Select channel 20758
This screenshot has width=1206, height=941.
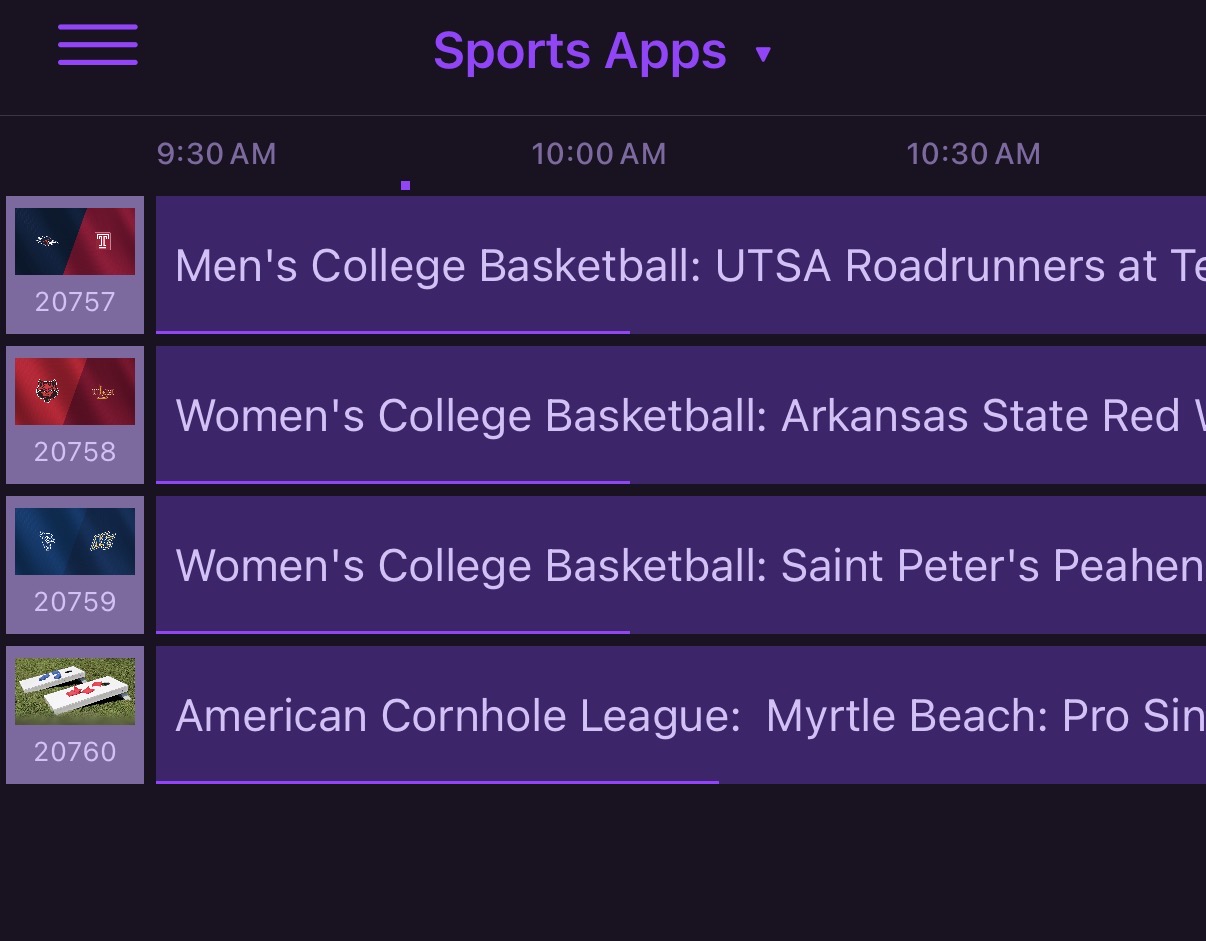coord(75,415)
